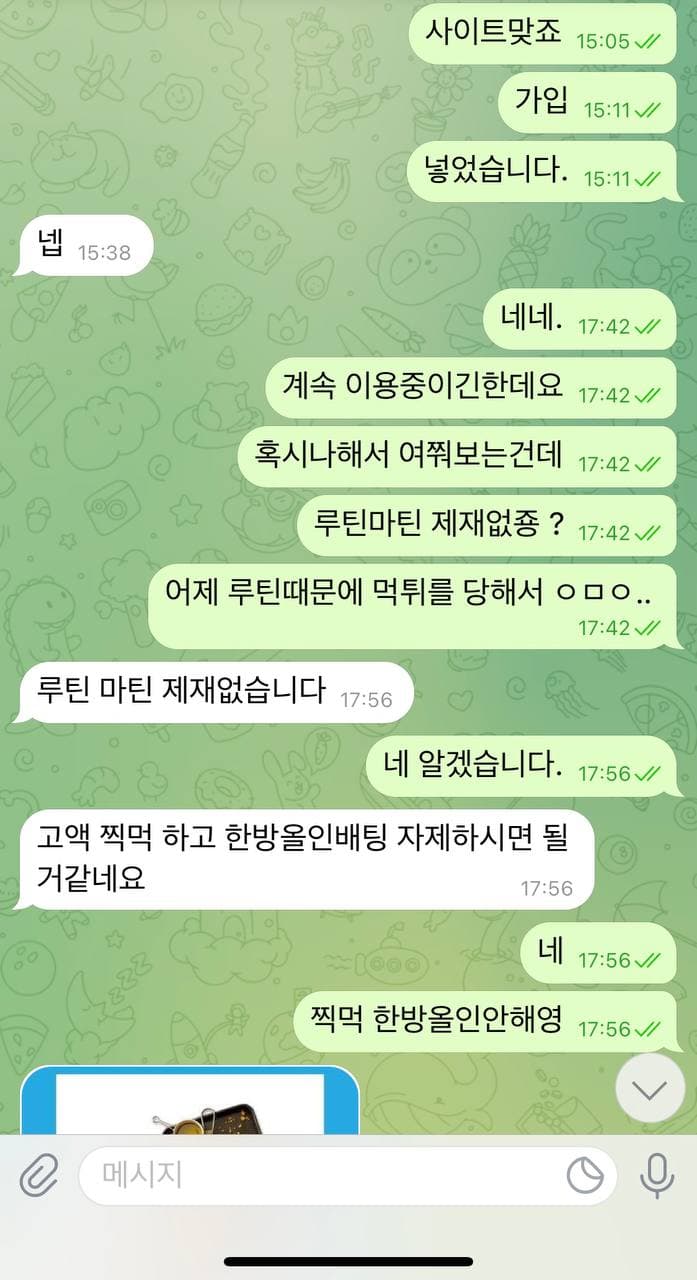Tap the paperclip attach icon
Image resolution: width=697 pixels, height=1280 pixels.
[x=38, y=1176]
